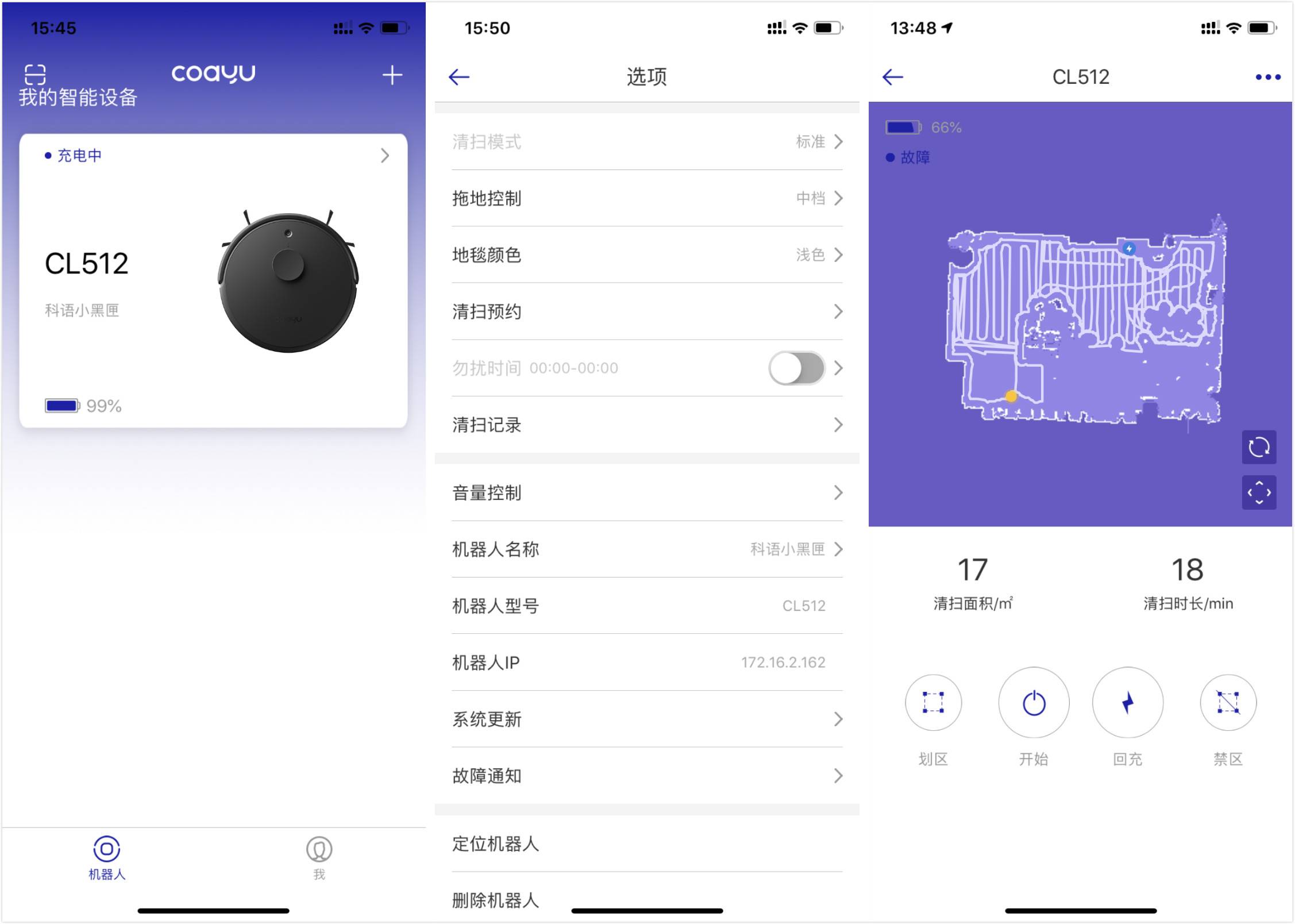Open 清扫记录 history
This screenshot has height=924, width=1295.
[x=647, y=425]
